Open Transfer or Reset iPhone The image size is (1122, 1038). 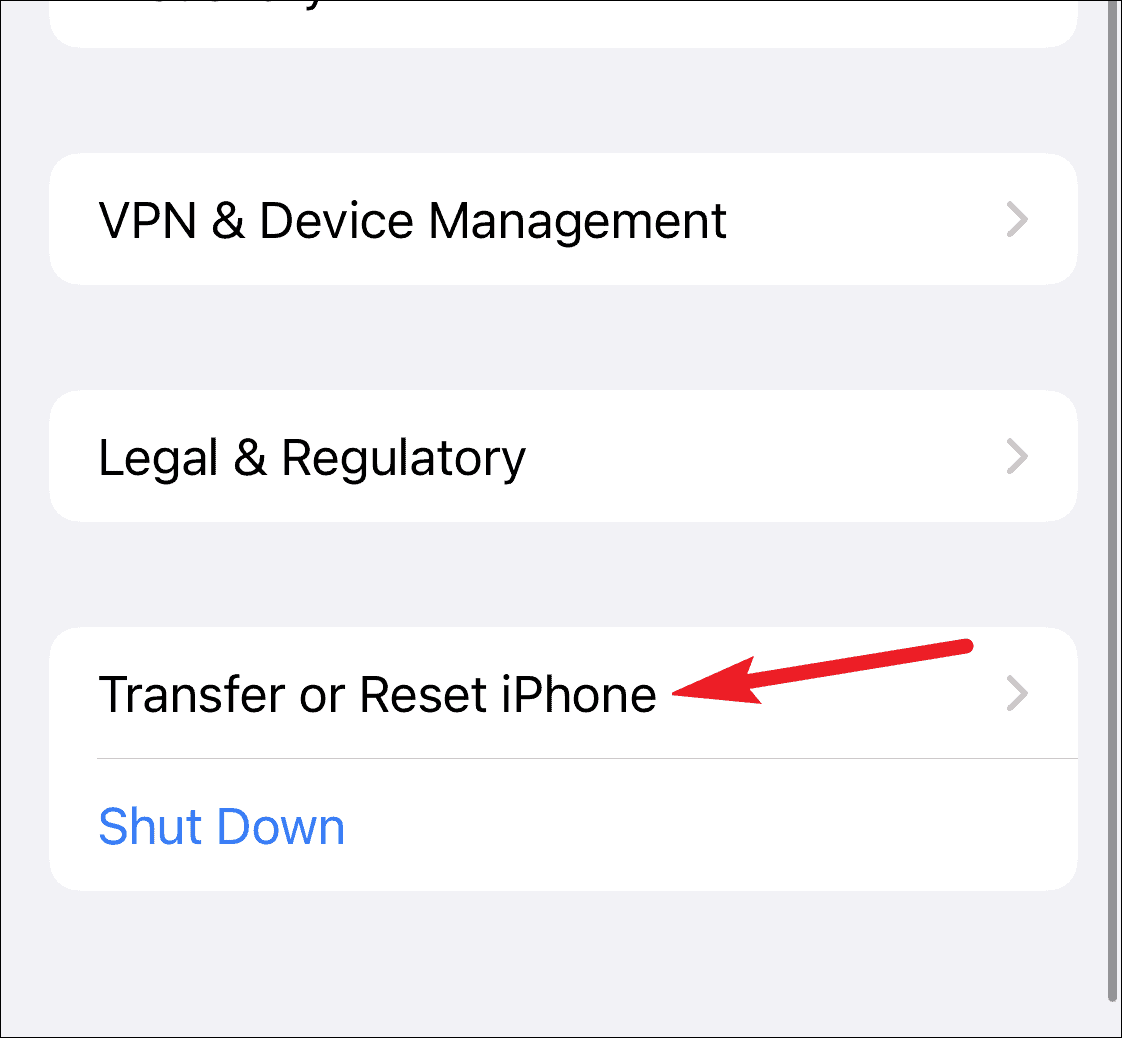point(377,693)
